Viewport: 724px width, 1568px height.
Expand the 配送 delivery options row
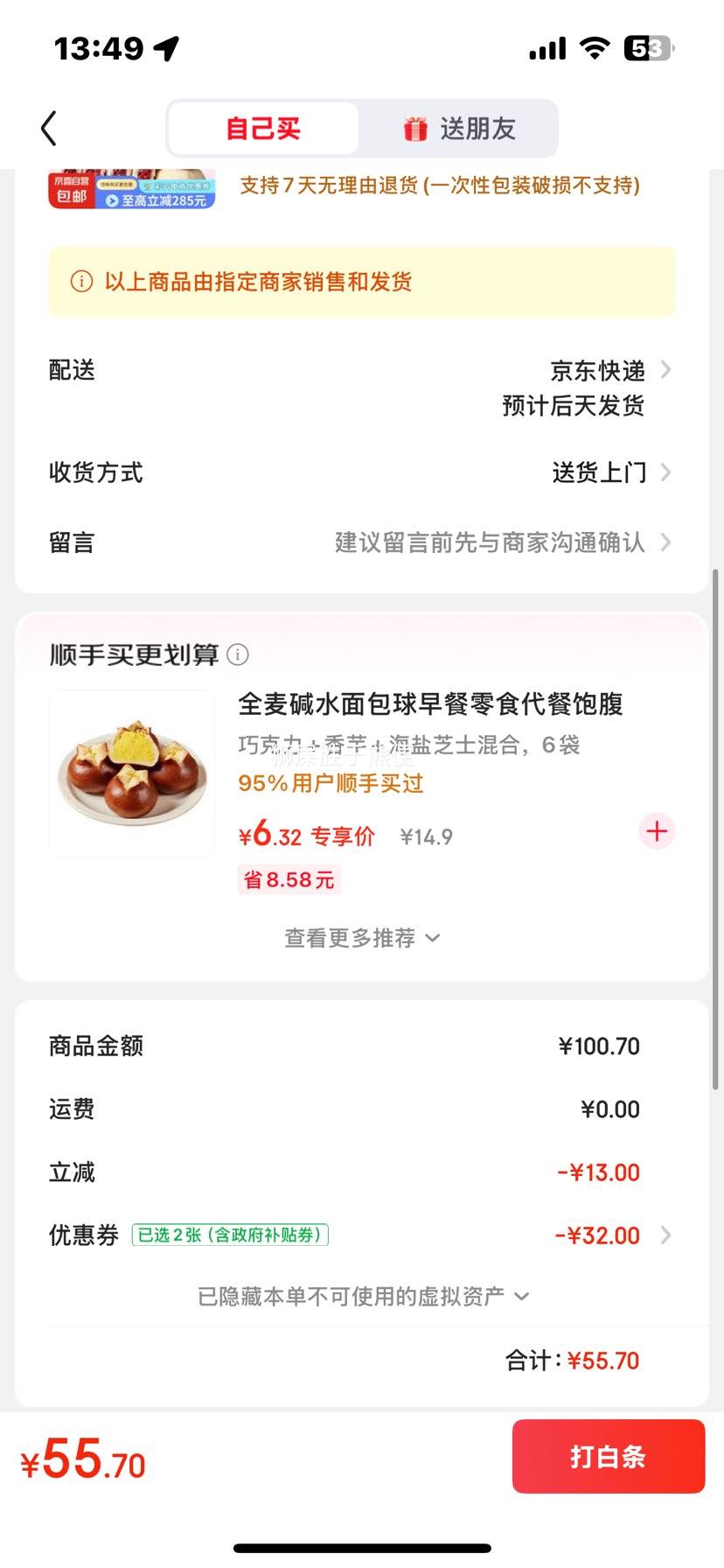click(x=665, y=370)
